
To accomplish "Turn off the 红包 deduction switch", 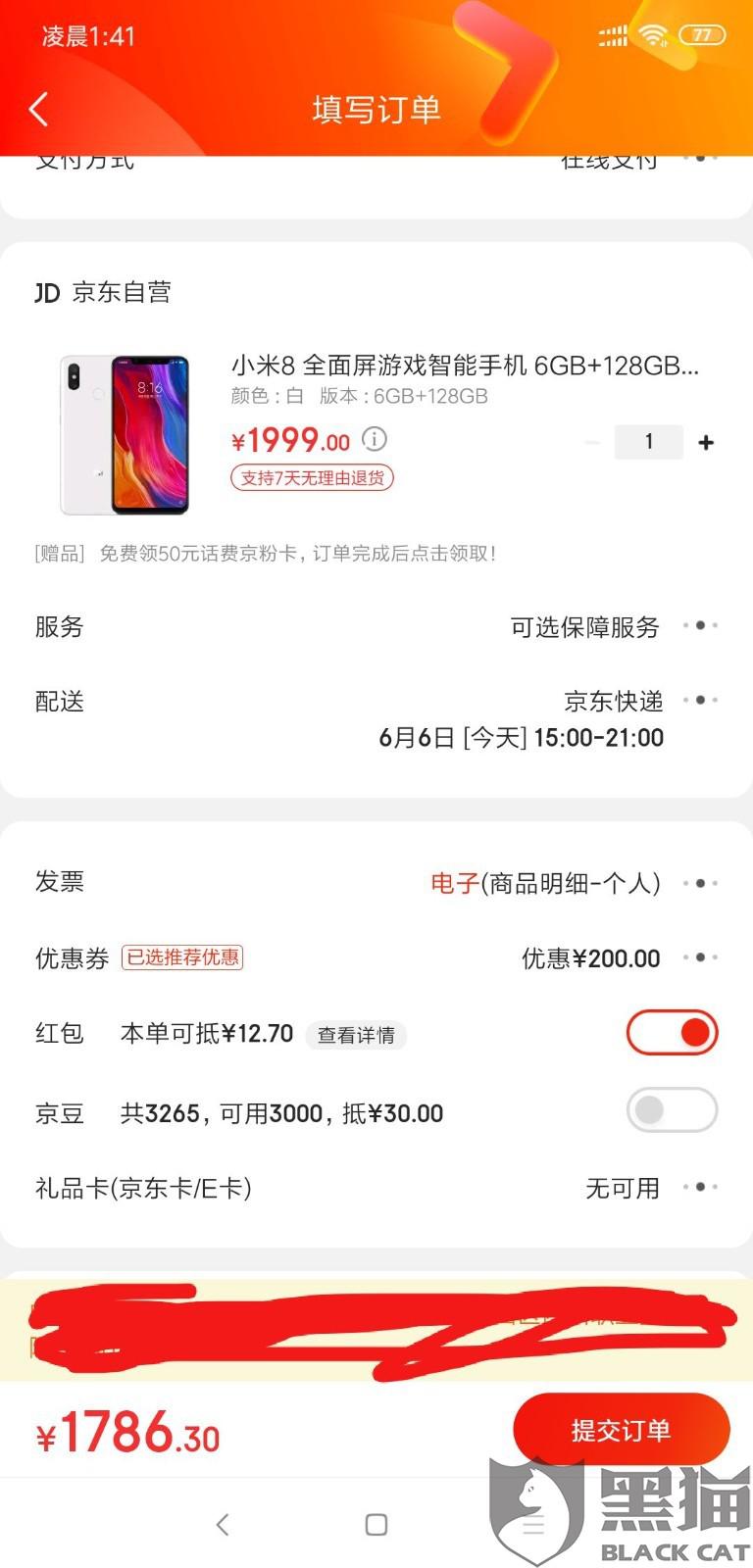I will pos(673,1033).
